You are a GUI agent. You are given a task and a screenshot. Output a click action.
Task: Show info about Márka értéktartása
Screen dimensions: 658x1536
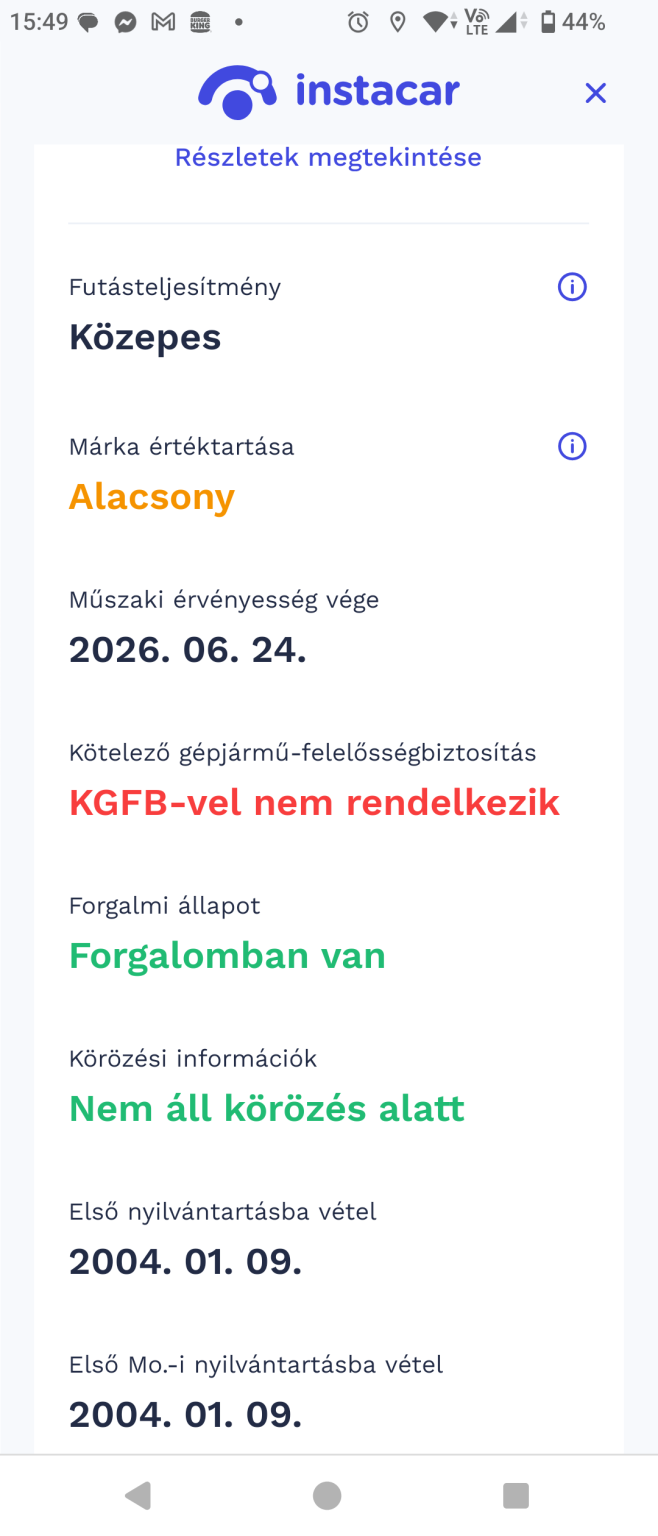(572, 446)
